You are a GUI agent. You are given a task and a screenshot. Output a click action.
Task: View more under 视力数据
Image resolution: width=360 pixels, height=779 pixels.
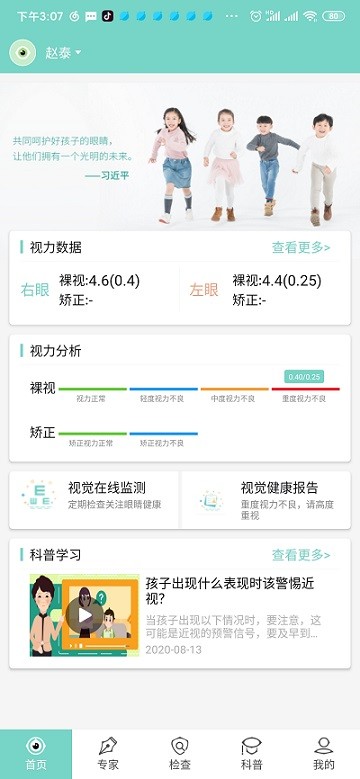[301, 247]
